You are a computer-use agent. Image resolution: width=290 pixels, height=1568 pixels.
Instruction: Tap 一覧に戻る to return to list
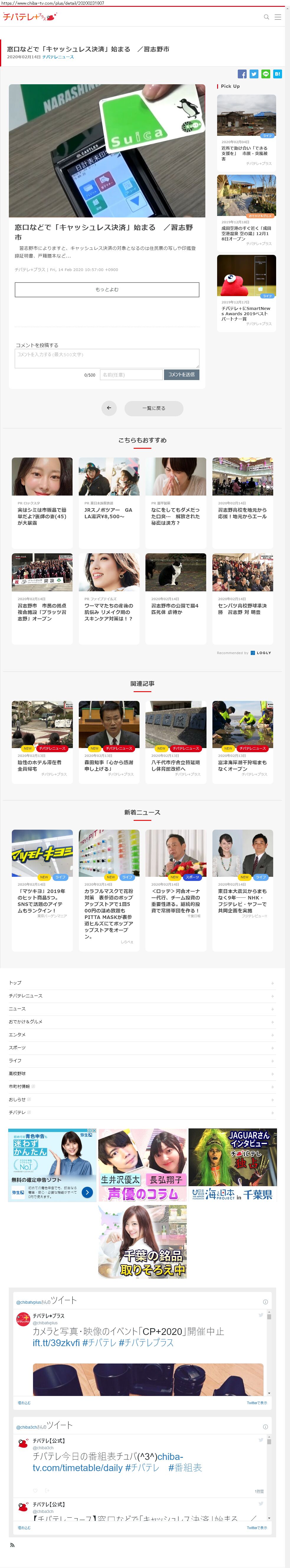coord(153,408)
